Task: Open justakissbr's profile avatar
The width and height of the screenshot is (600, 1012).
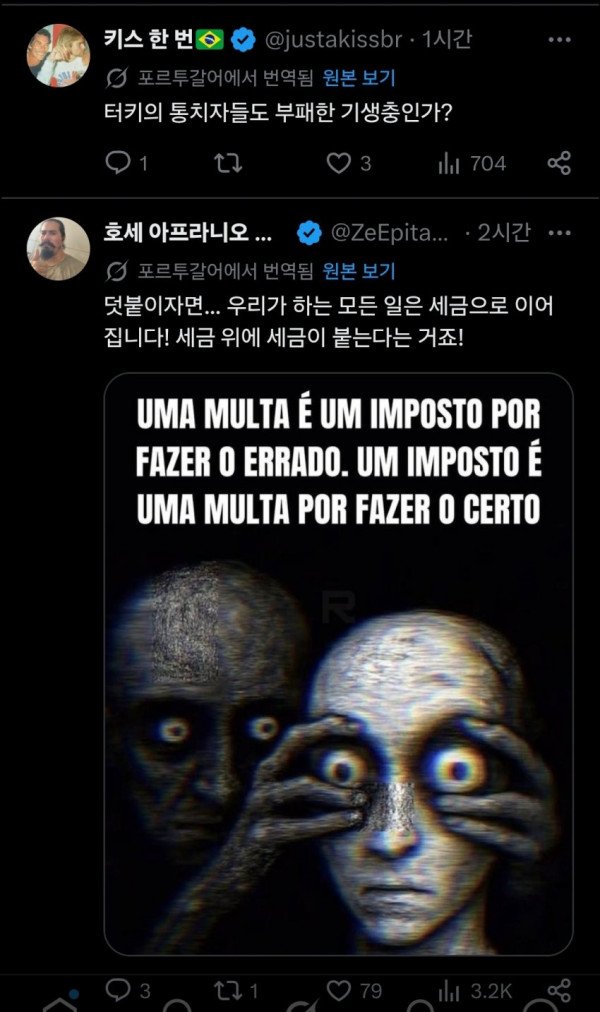Action: click(57, 56)
